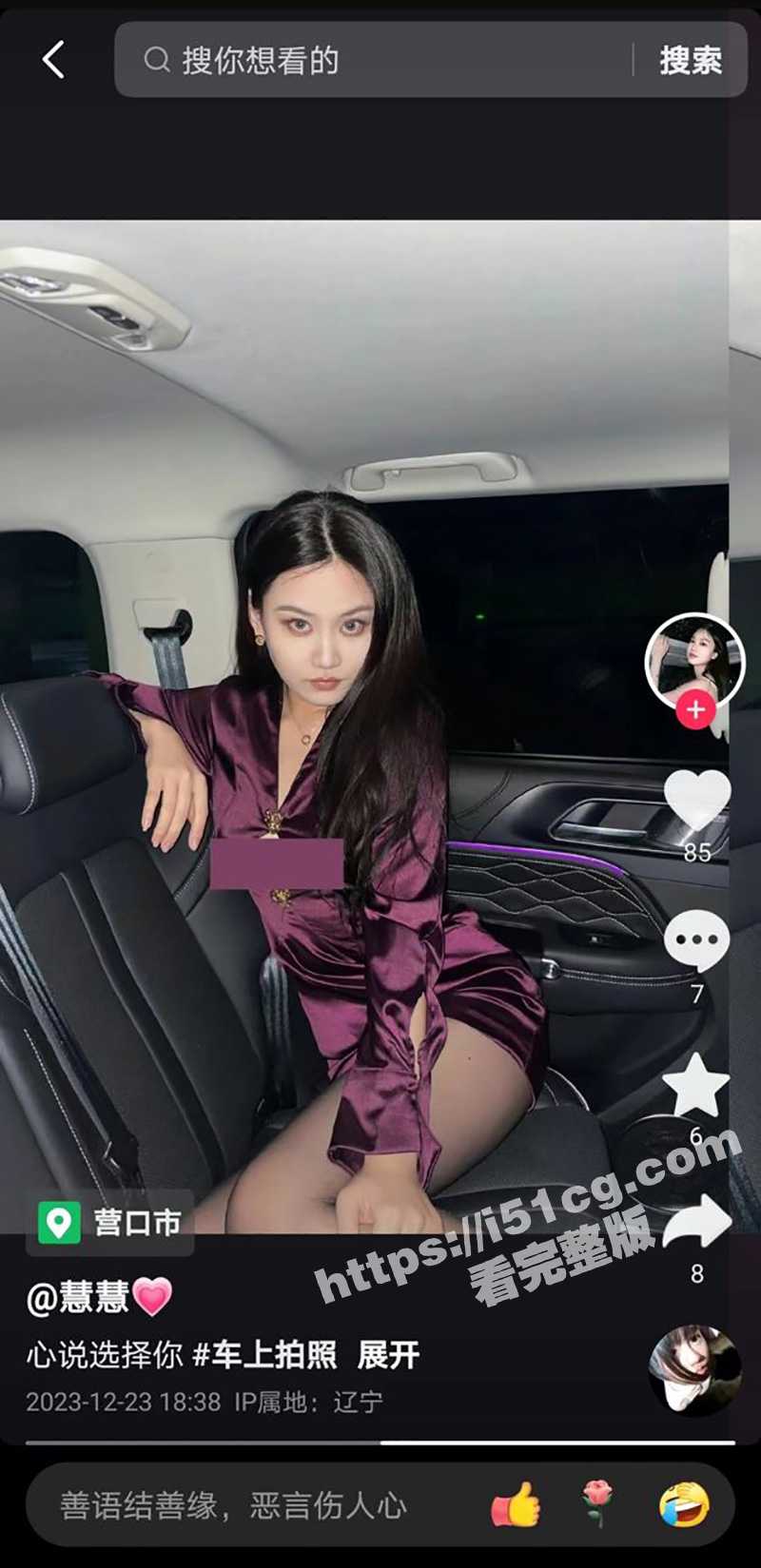This screenshot has width=761, height=1568.
Task: Like this video with the heart
Action: 696,799
